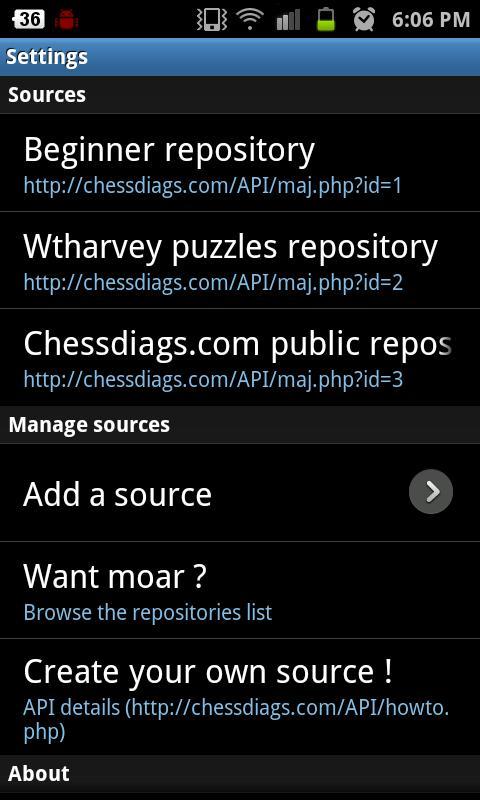The width and height of the screenshot is (480, 800).
Task: Open the Beginner repository source
Action: 240,163
